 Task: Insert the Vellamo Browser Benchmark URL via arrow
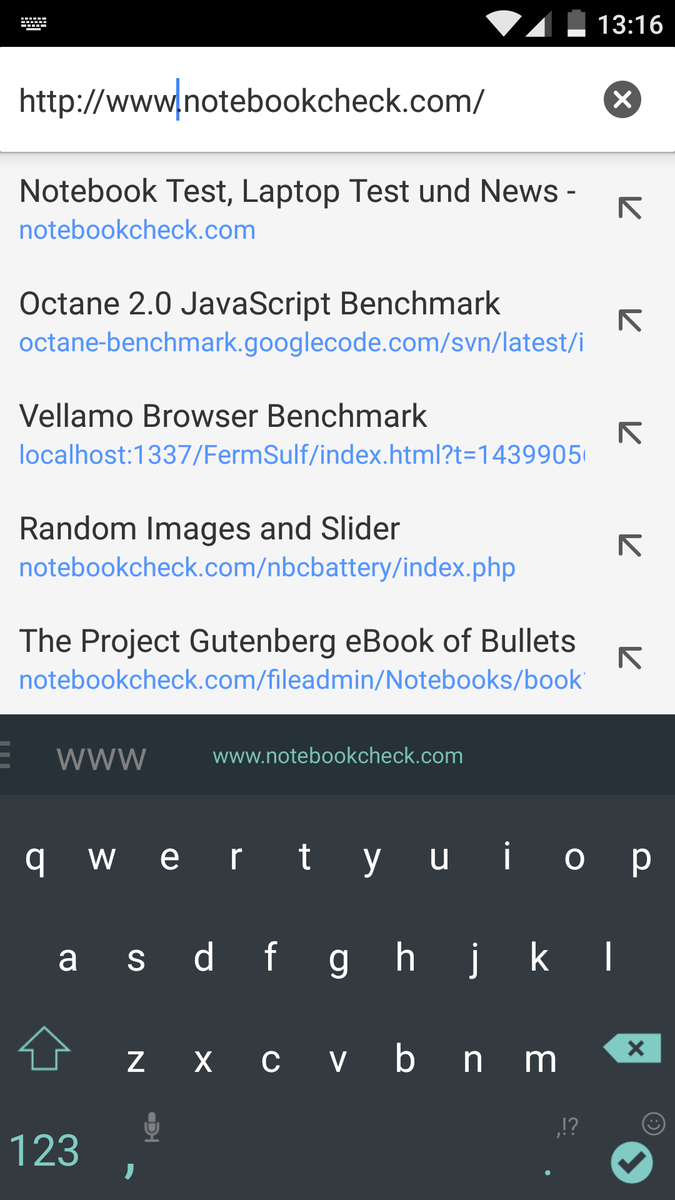[x=629, y=433]
